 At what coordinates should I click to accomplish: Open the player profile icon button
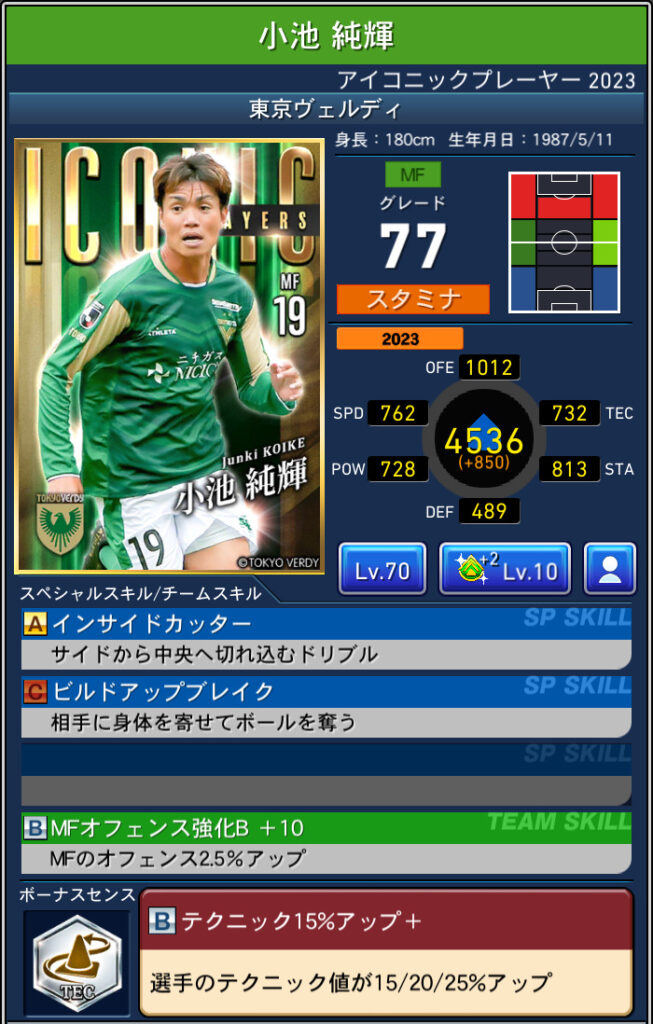point(609,571)
